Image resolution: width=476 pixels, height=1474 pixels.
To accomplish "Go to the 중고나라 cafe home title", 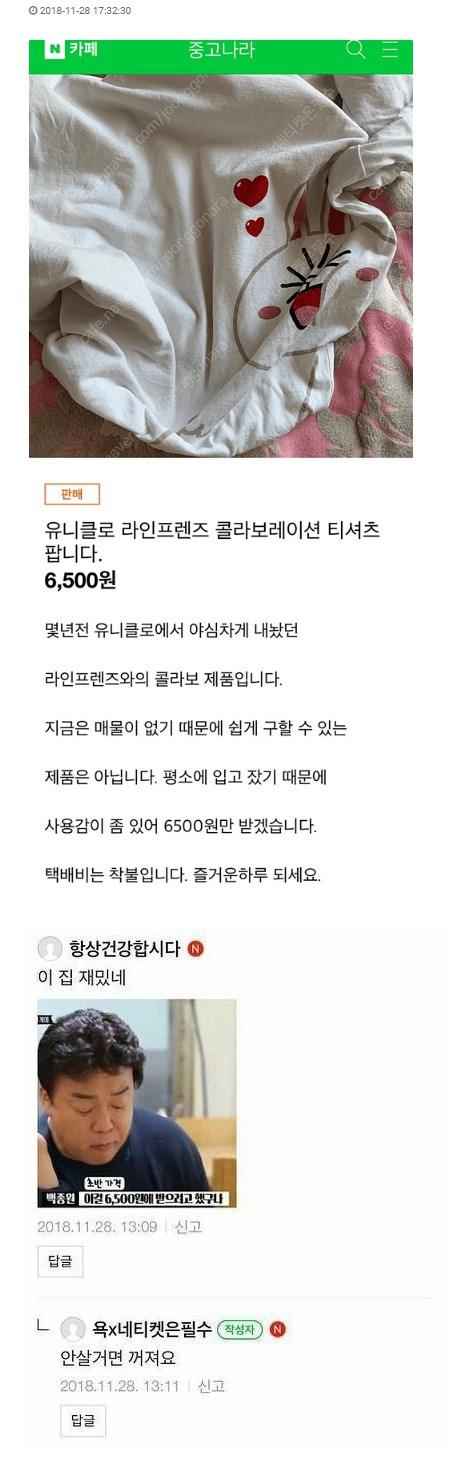I will 221,50.
